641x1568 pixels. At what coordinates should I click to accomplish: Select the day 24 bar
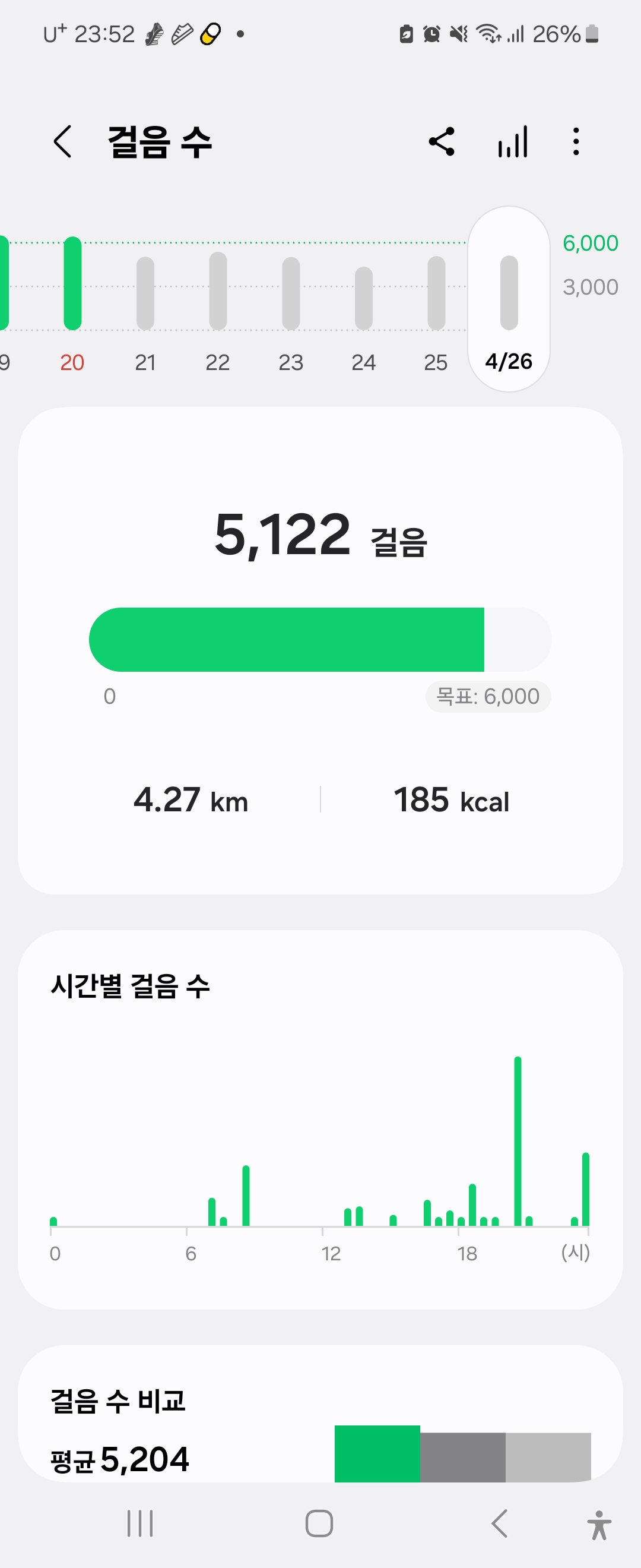(364, 298)
